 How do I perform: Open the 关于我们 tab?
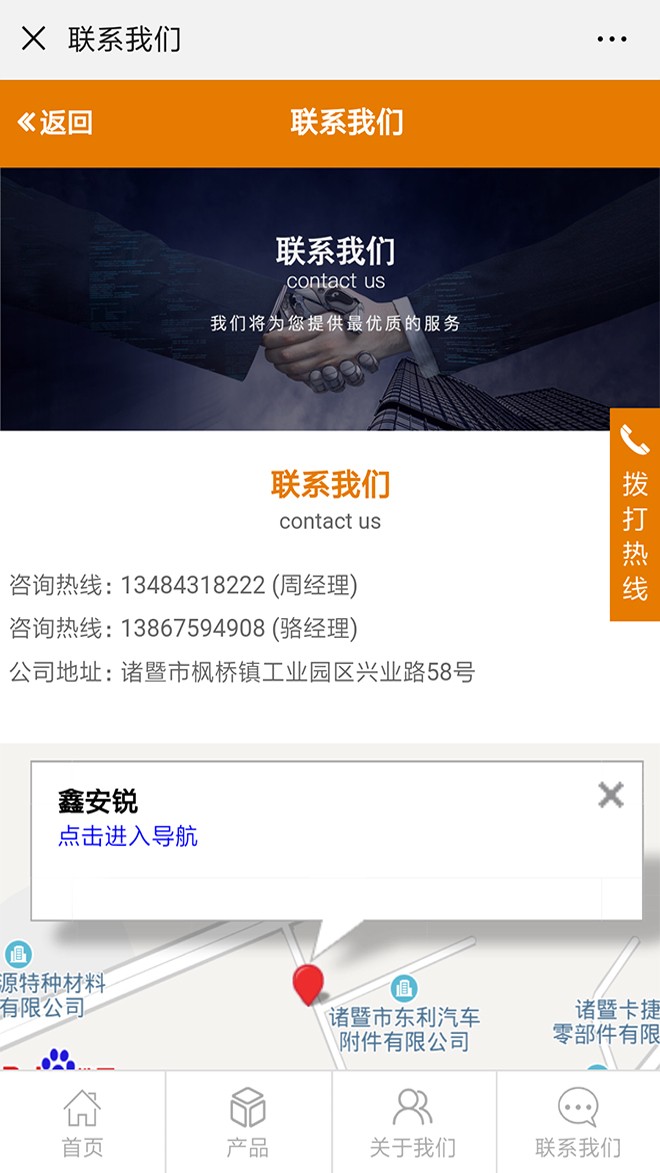pos(412,1122)
